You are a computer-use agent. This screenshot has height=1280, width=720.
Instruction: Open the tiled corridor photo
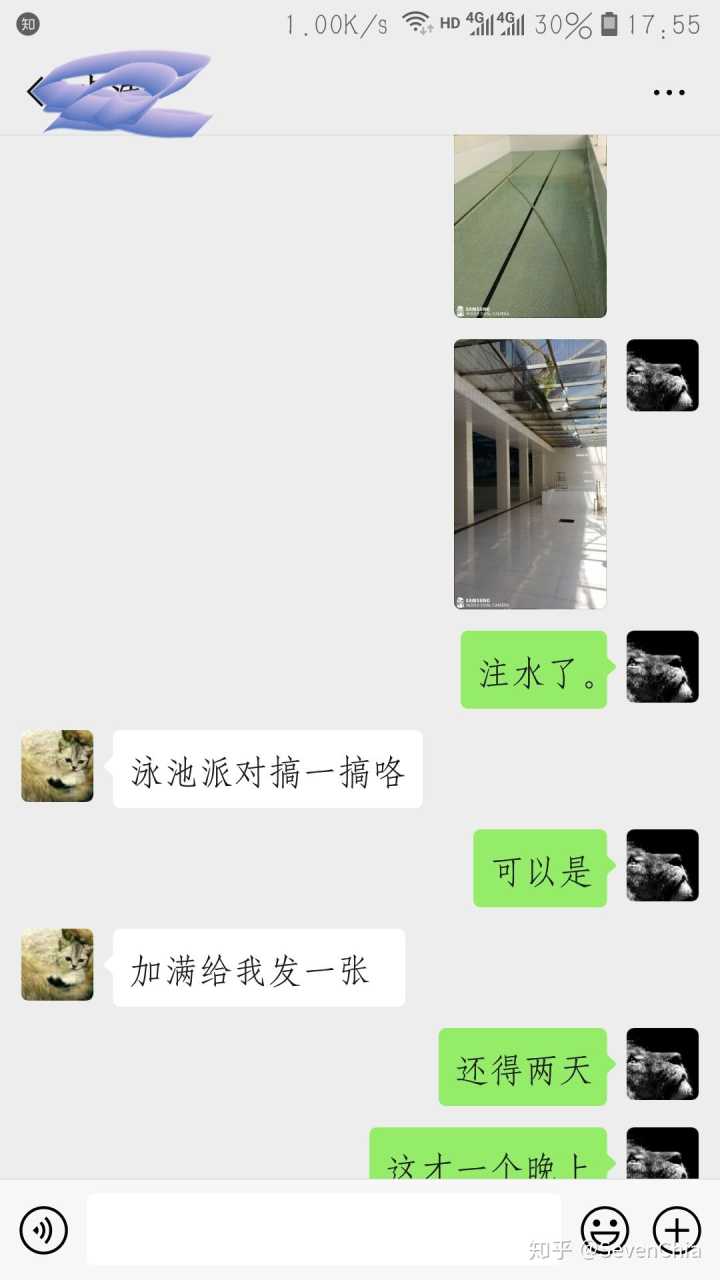[x=530, y=474]
